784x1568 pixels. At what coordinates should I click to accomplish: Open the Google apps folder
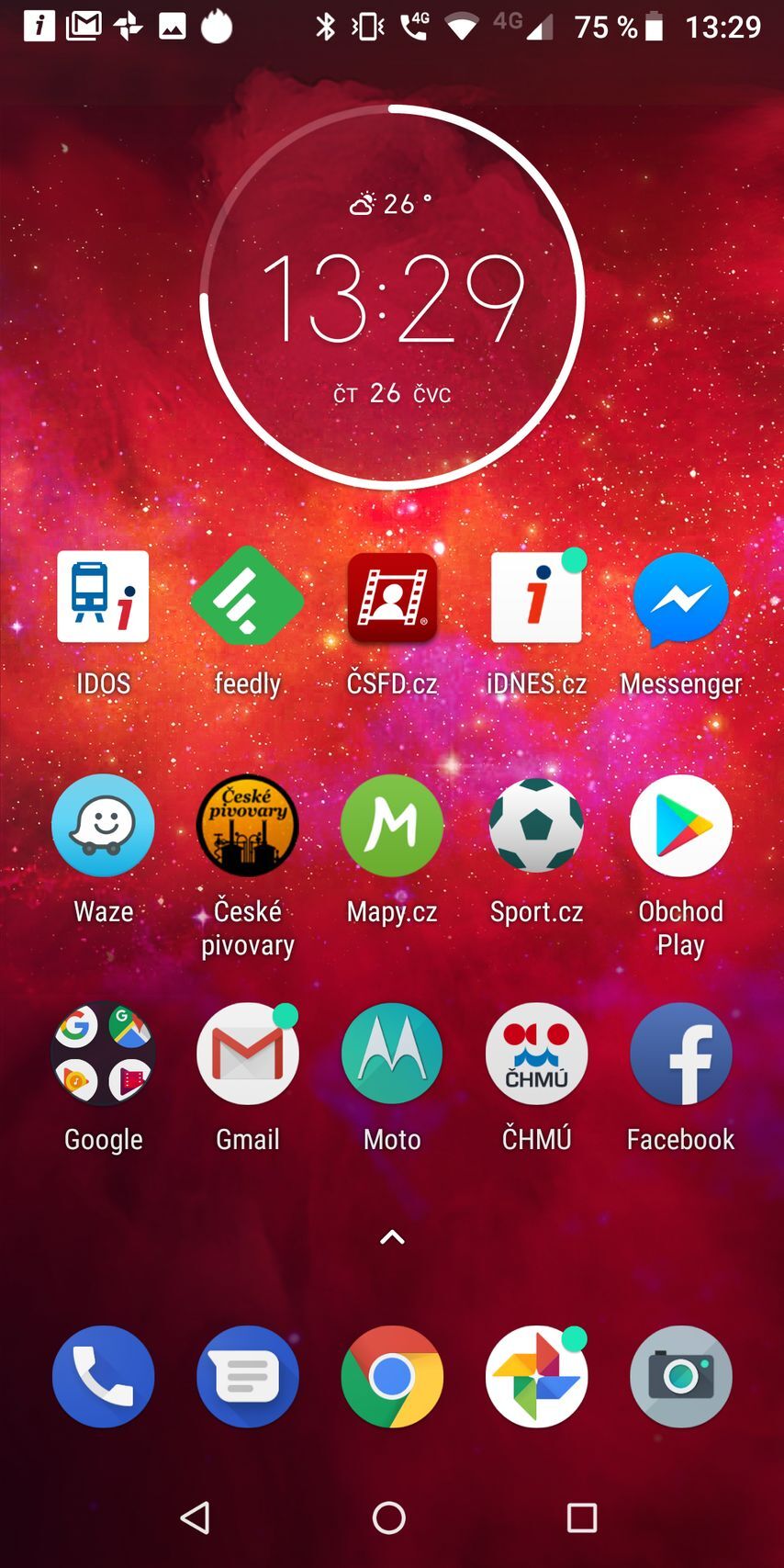click(x=103, y=1054)
